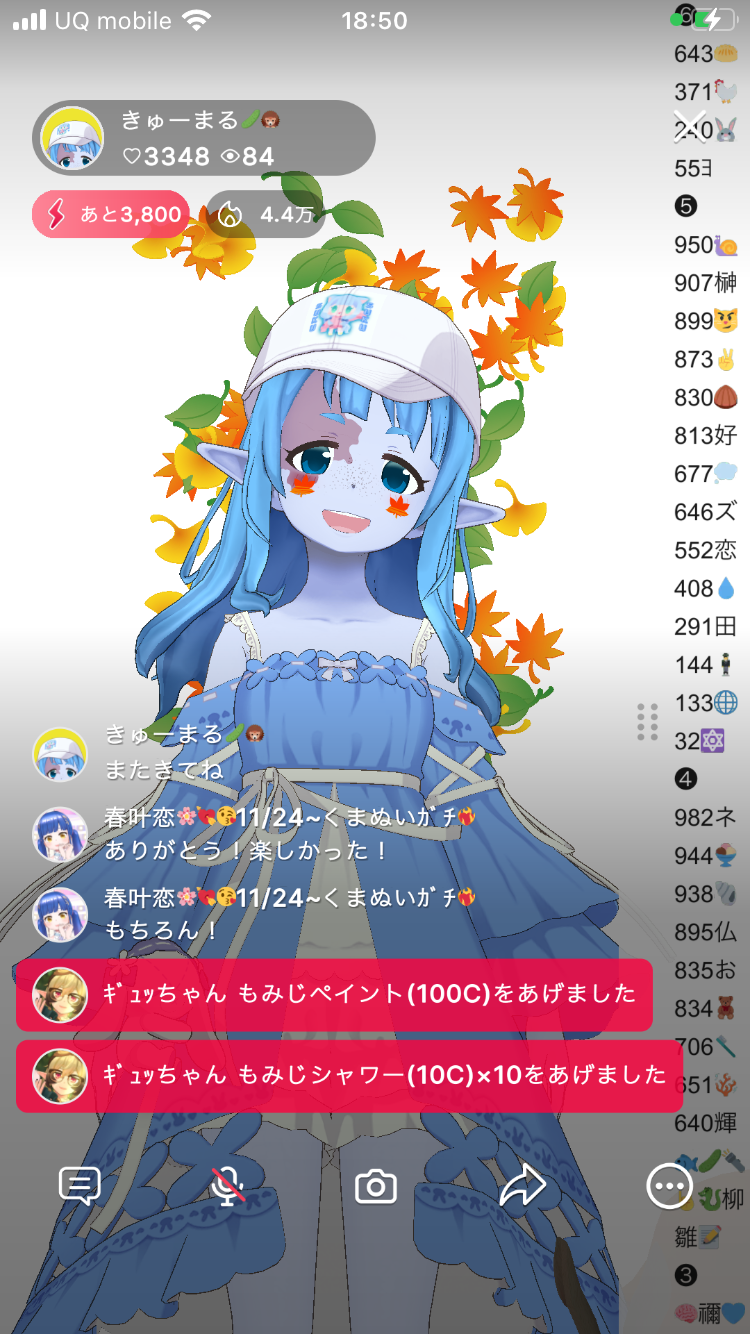Tap ギュッちゃん's もみじペイント gift notification

(x=334, y=994)
